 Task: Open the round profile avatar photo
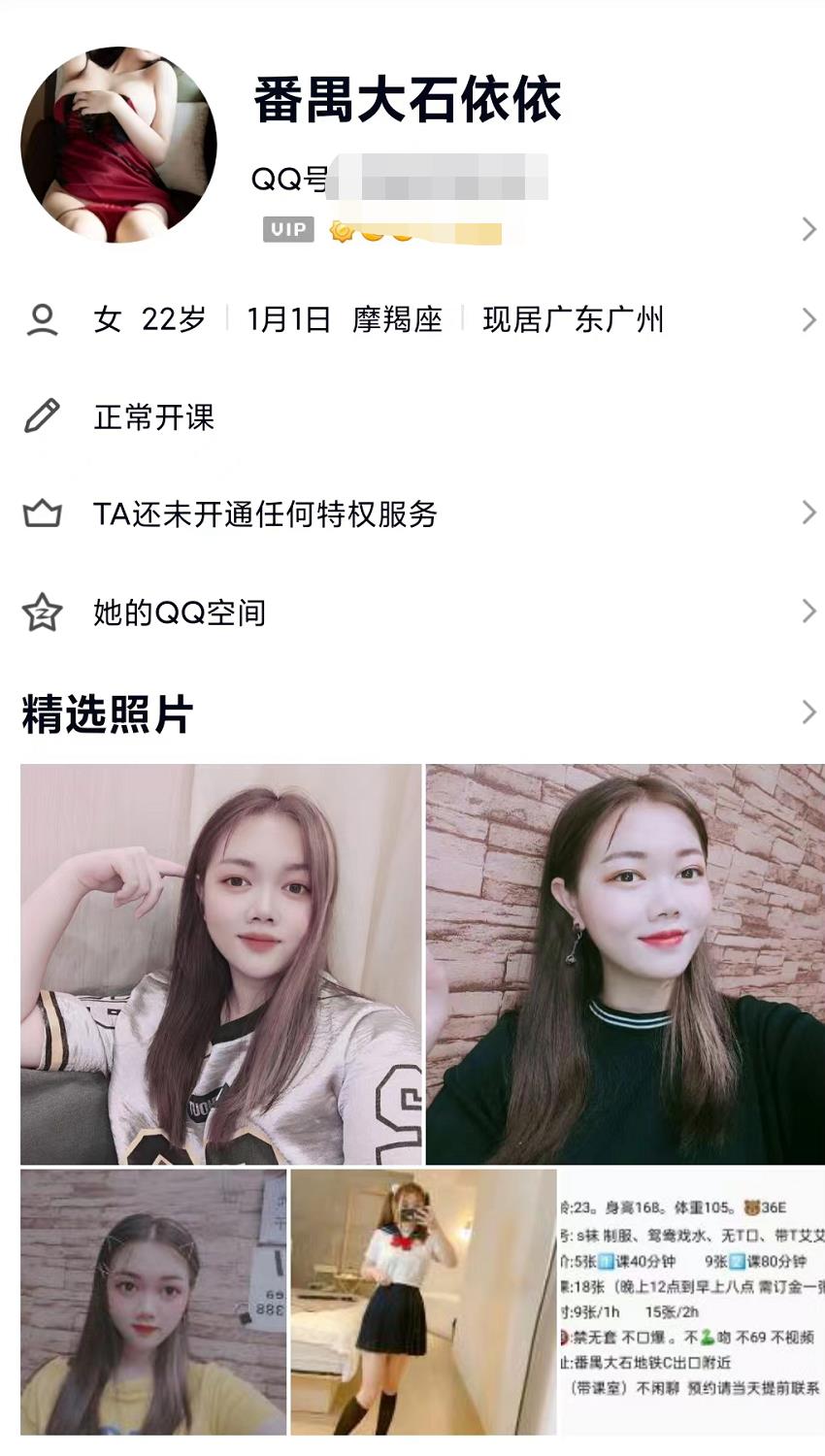click(118, 144)
